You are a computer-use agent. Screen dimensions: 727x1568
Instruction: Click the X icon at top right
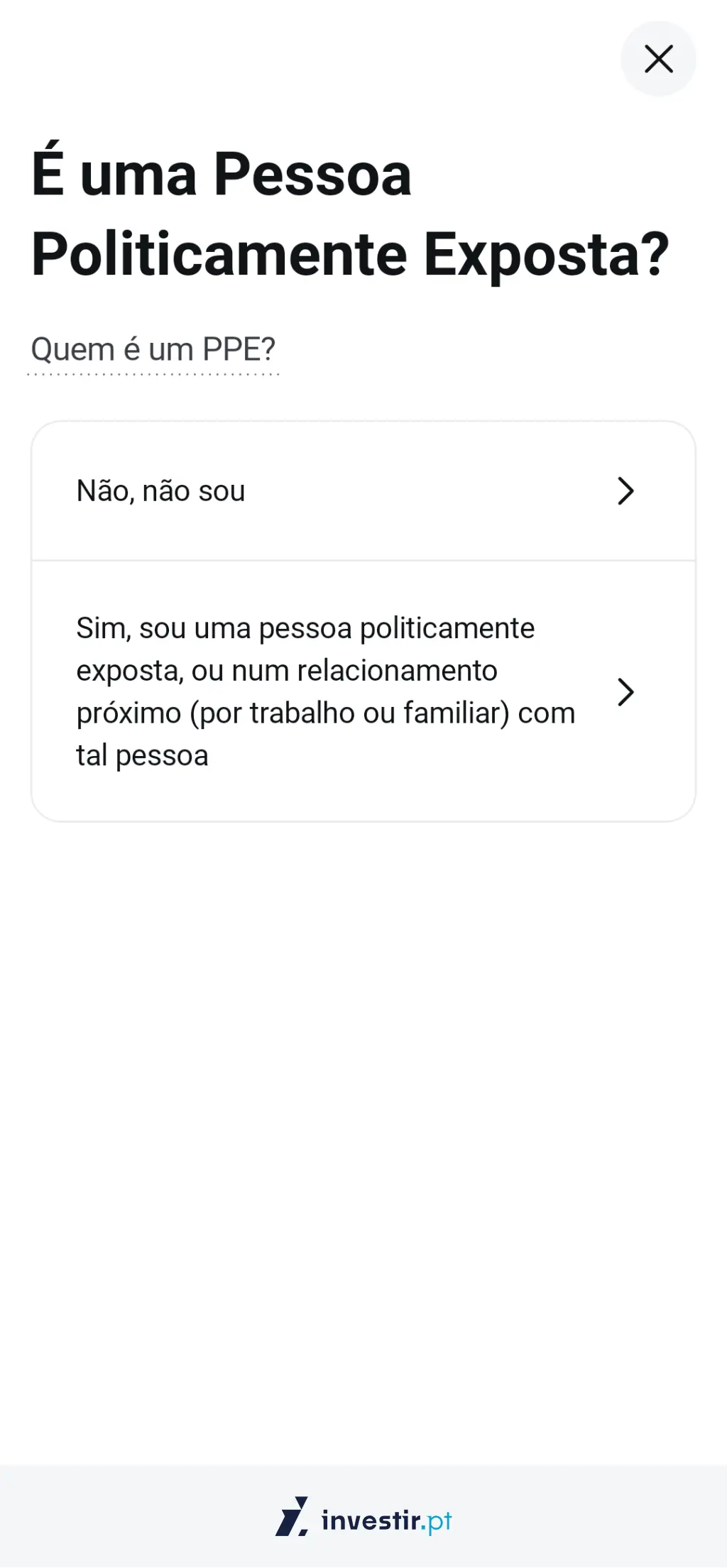pos(658,60)
